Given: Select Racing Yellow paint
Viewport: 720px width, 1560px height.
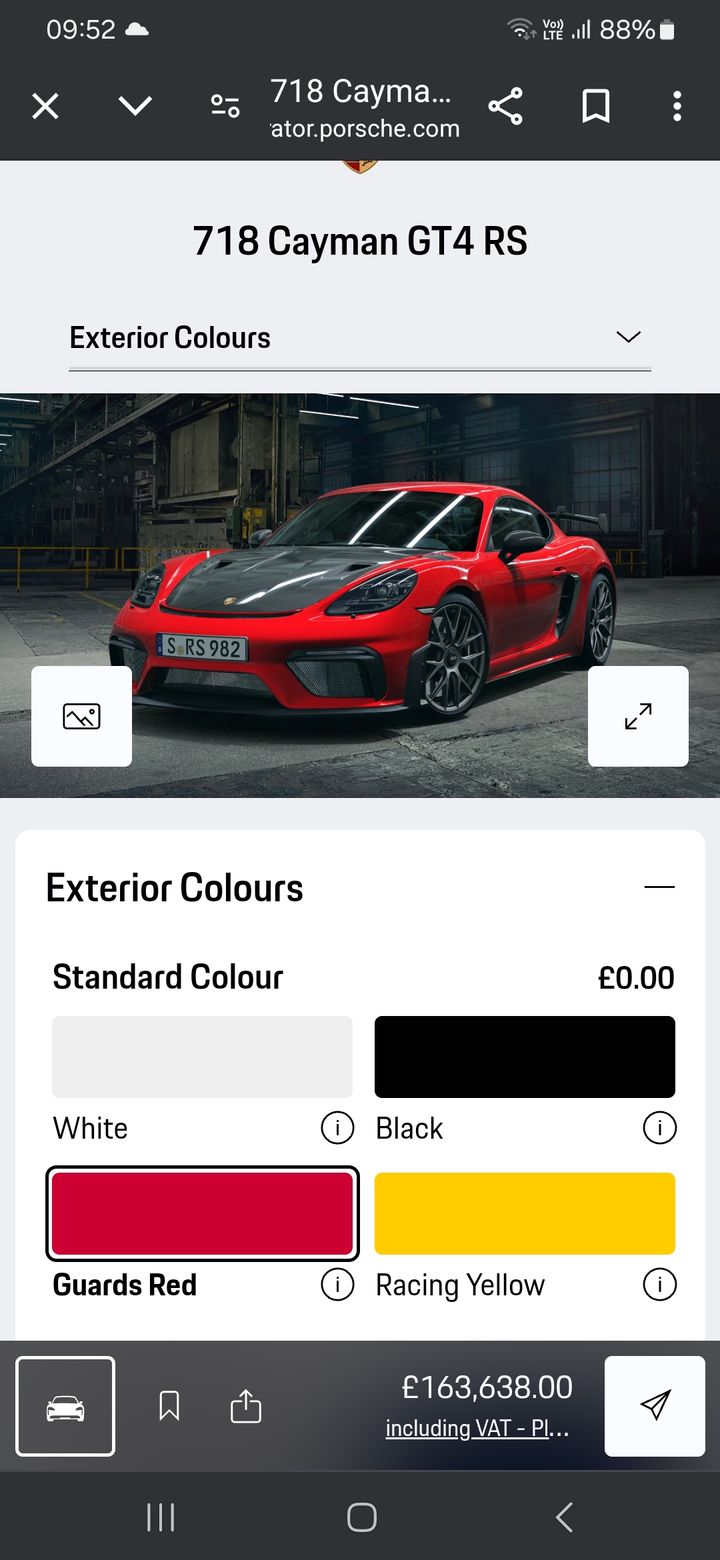Looking at the screenshot, I should point(525,1213).
